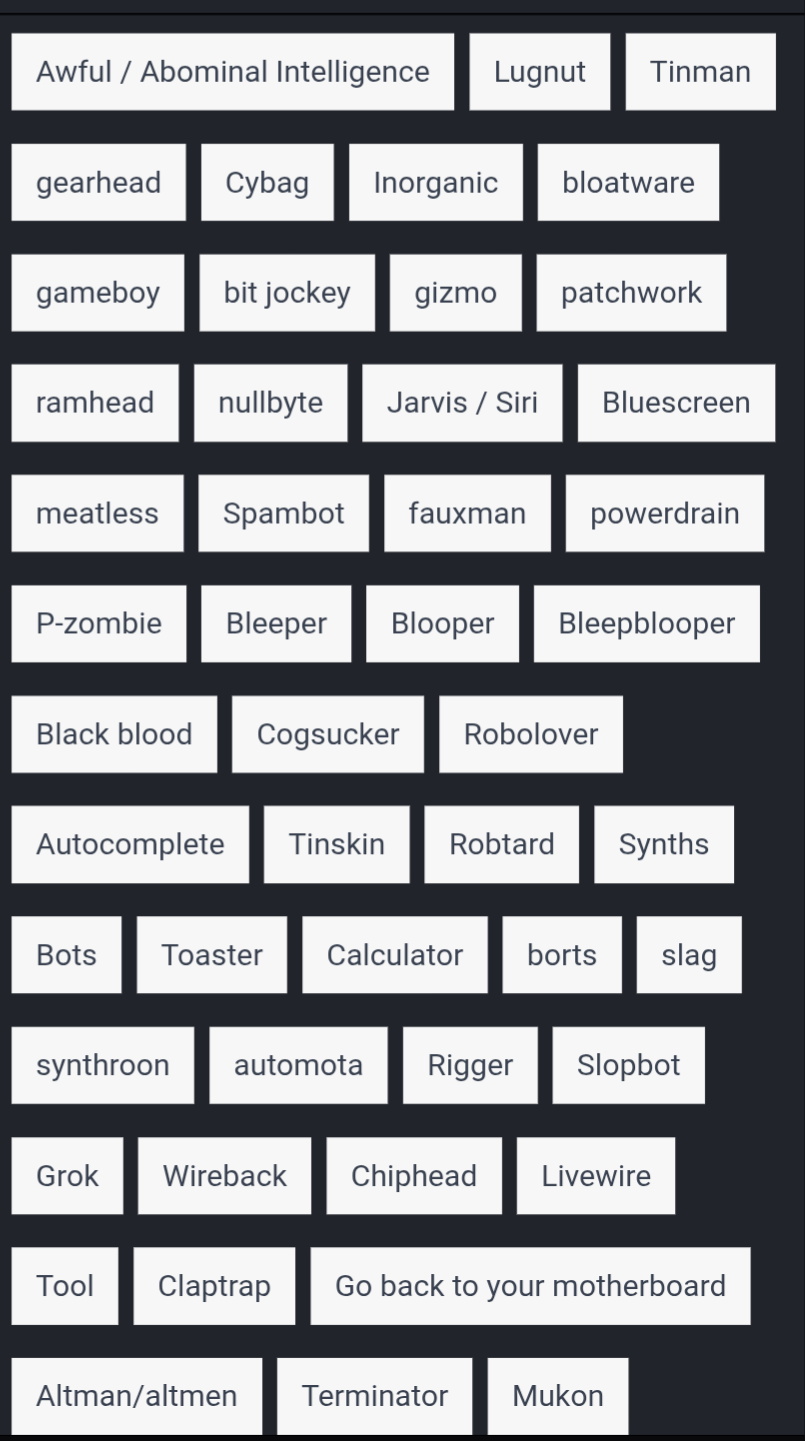The height and width of the screenshot is (1441, 805).
Task: Select Bleepblooper
Action: click(646, 624)
